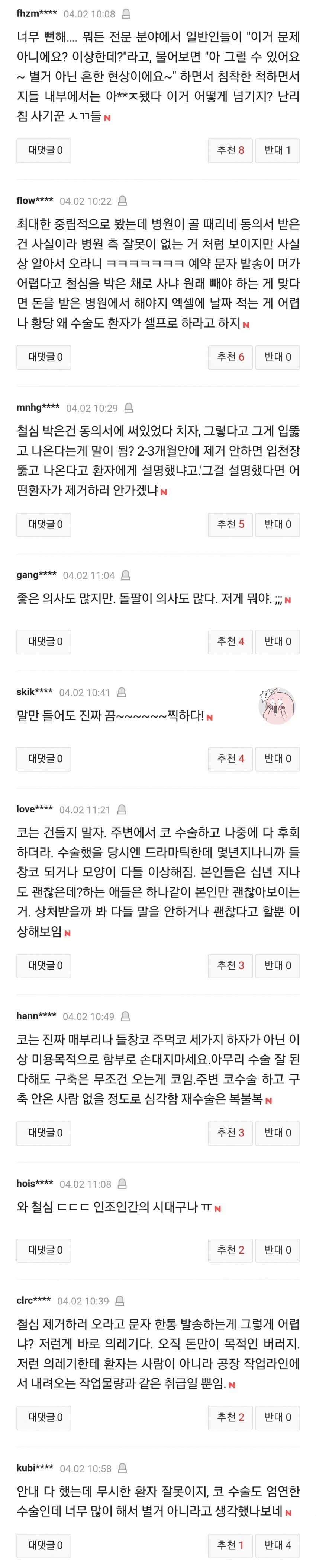Downvote fhzm****'s comment with 반대 1
Screen dimensions: 316x1568
(x=277, y=150)
